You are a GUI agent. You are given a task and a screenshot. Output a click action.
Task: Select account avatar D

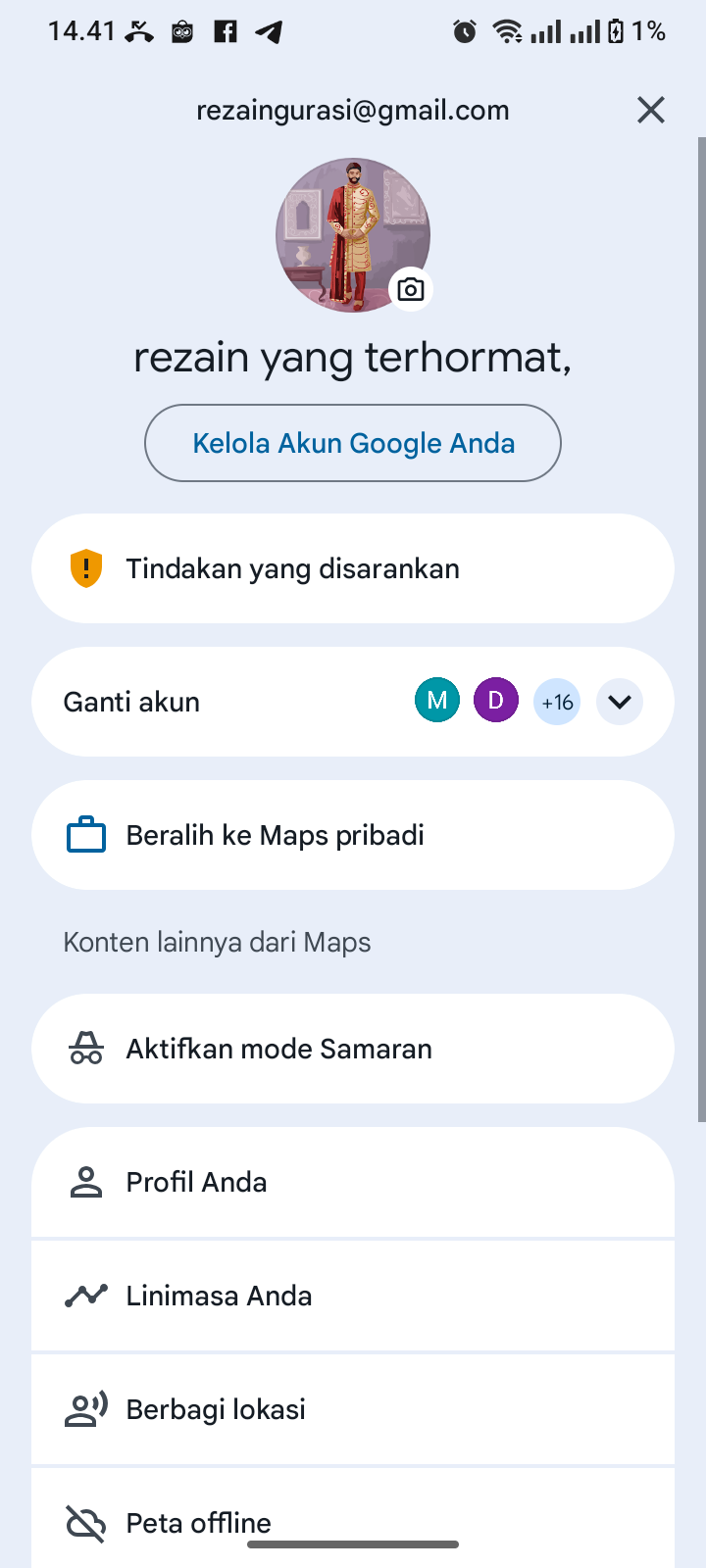[x=496, y=702]
